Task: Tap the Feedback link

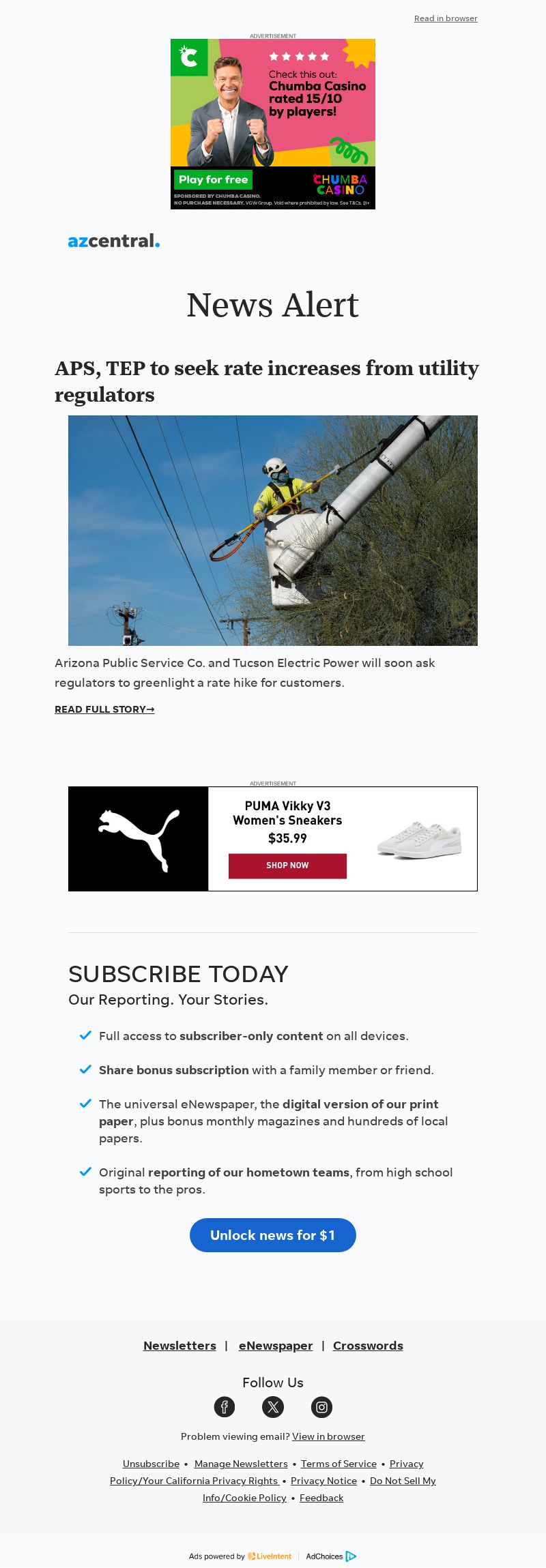Action: point(321,1498)
